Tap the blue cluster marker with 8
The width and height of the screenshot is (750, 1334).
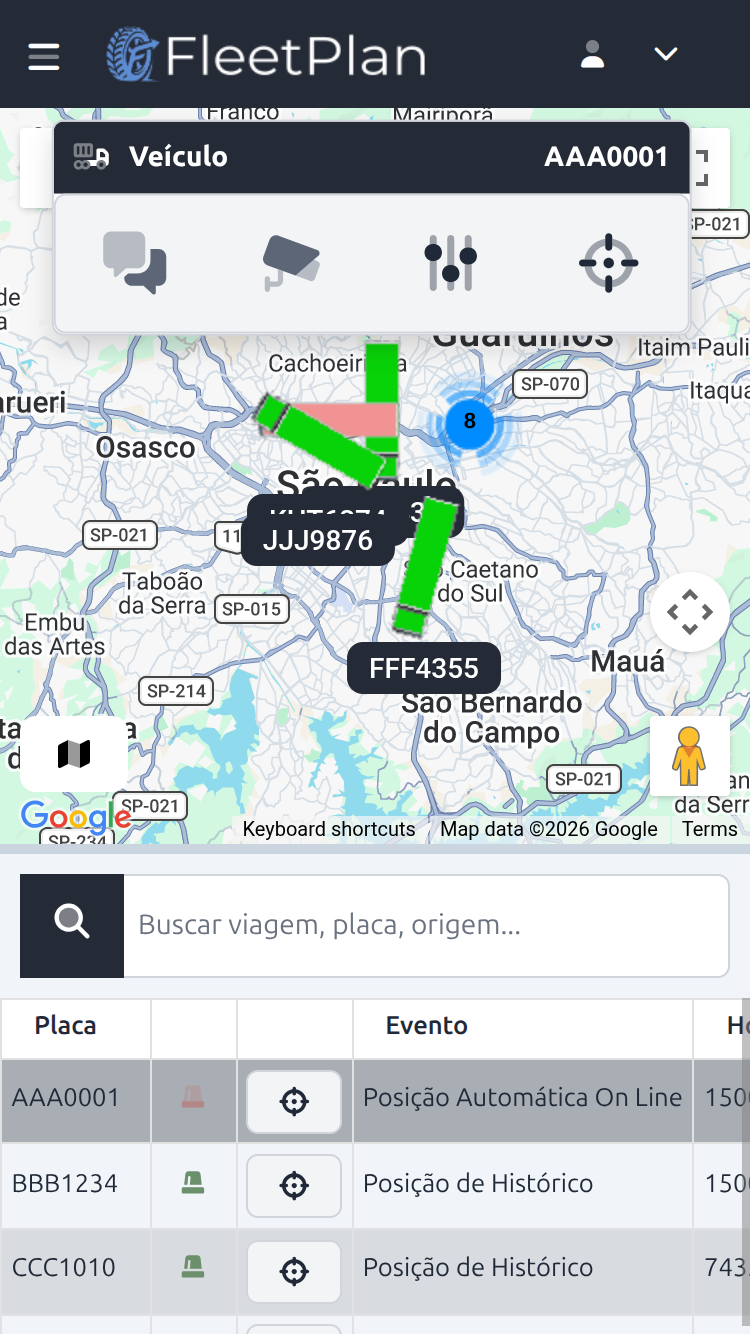(x=469, y=423)
